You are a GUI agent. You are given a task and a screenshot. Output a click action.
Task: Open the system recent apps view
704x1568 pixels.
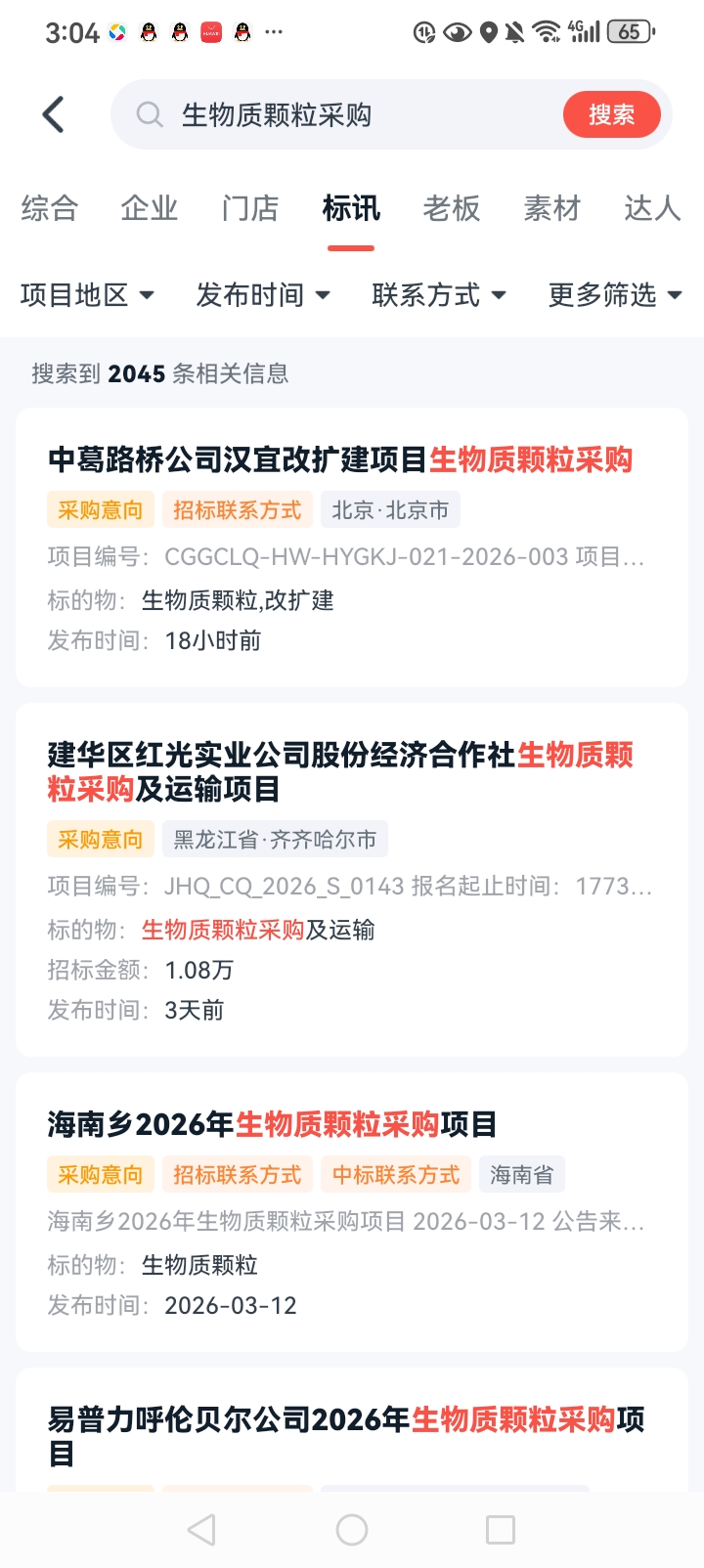tap(501, 1530)
